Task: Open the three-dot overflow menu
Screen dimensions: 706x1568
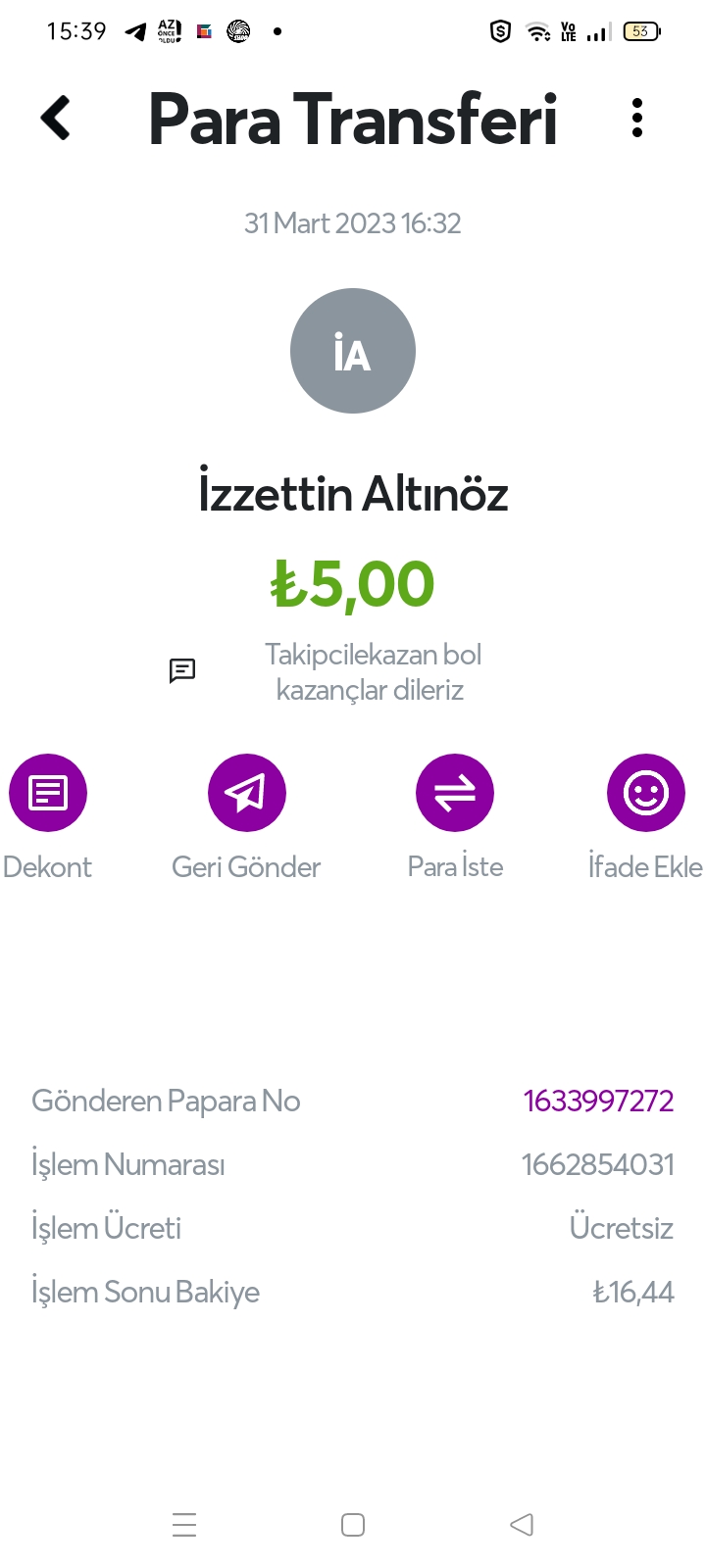Action: 637,119
